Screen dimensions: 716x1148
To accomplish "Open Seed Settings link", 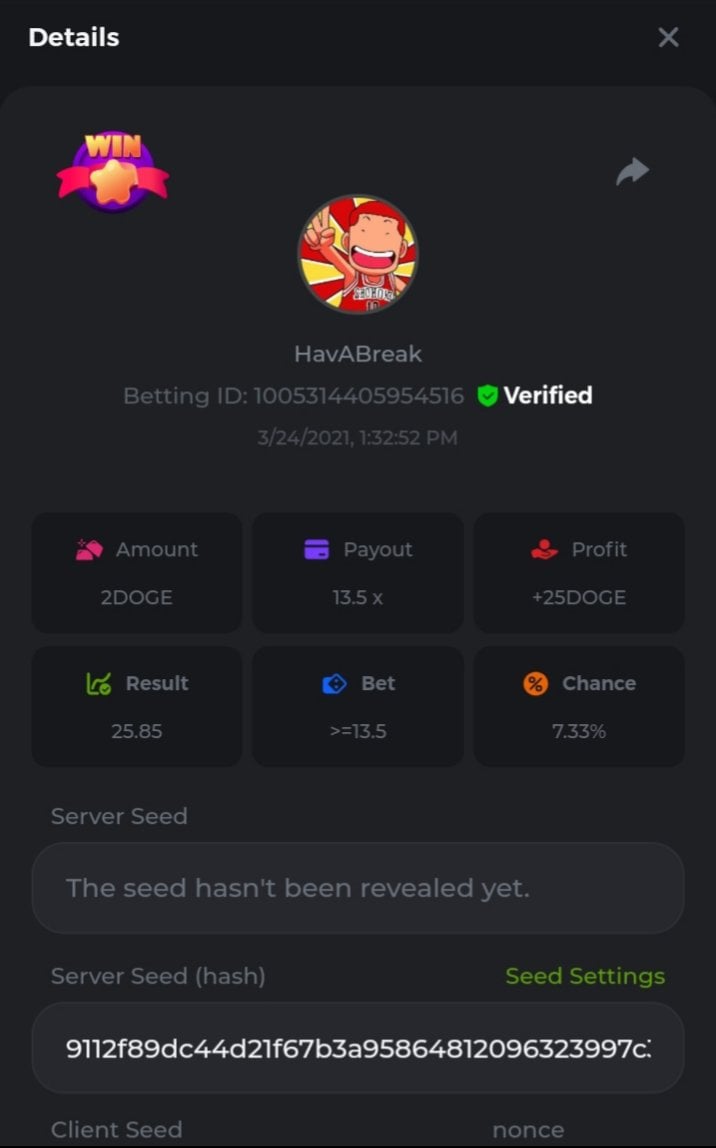I will pyautogui.click(x=585, y=976).
